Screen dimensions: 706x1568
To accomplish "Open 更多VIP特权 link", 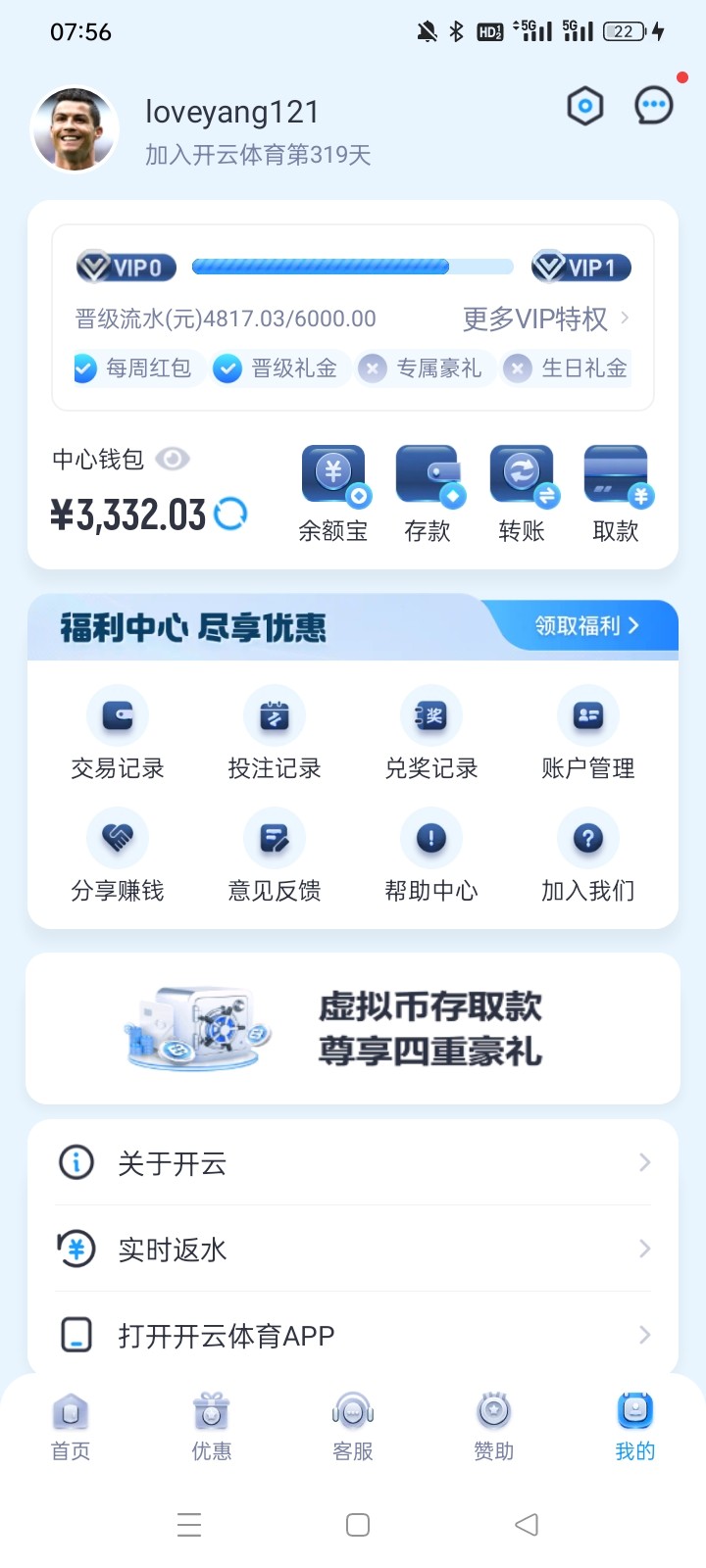I will 545,318.
